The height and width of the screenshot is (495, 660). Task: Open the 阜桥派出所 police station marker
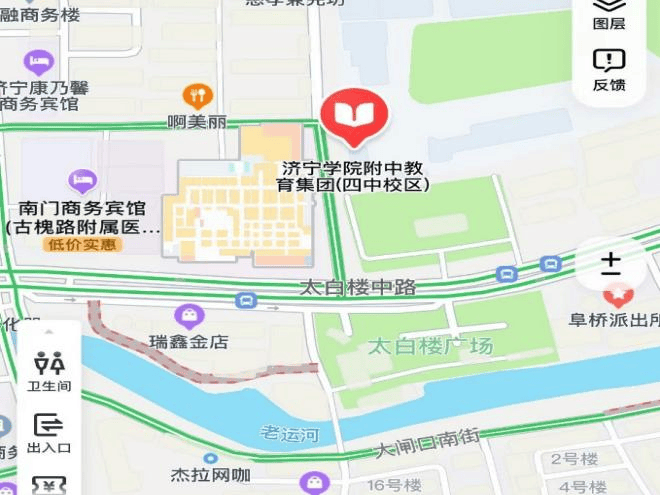[619, 295]
